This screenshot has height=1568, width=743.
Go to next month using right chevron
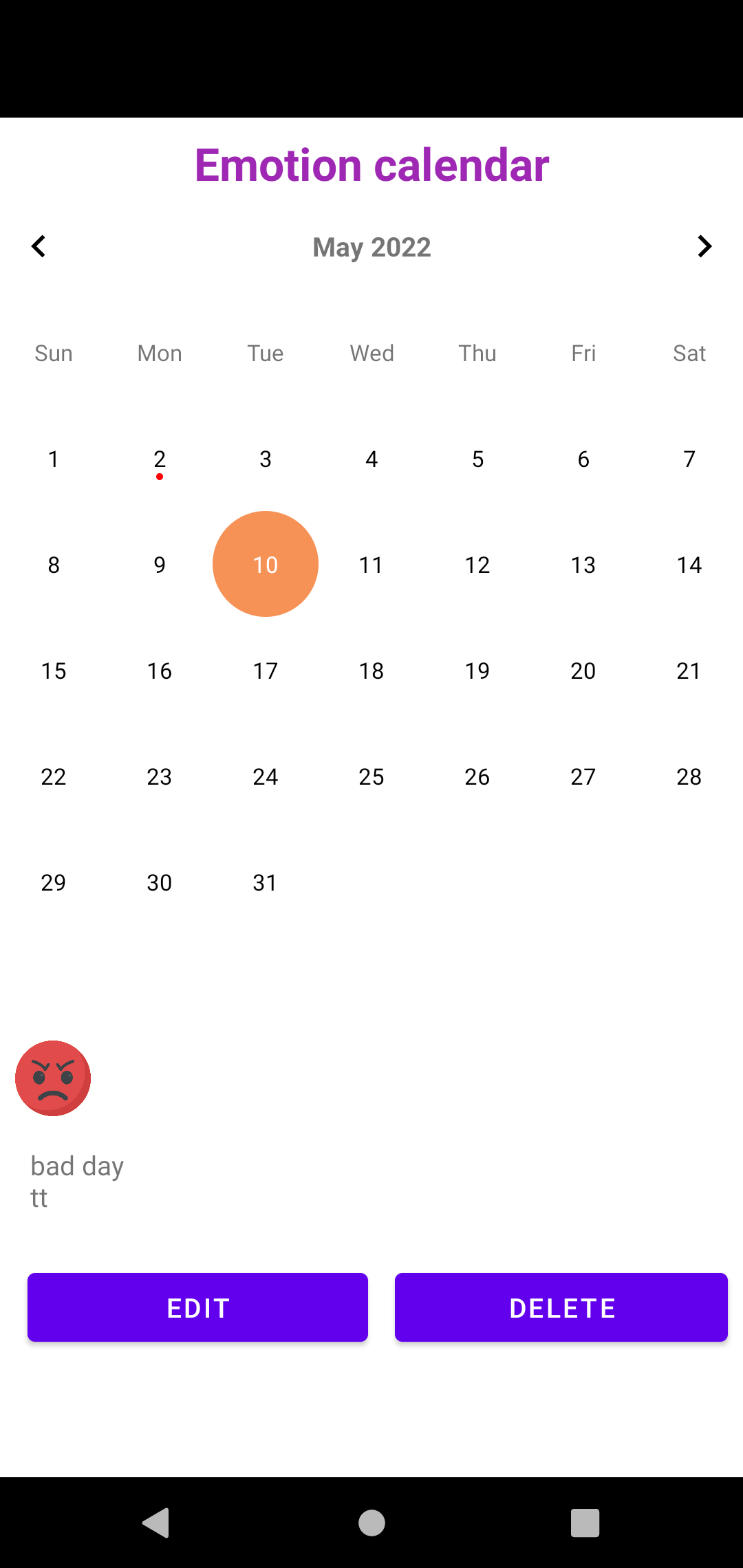coord(704,246)
